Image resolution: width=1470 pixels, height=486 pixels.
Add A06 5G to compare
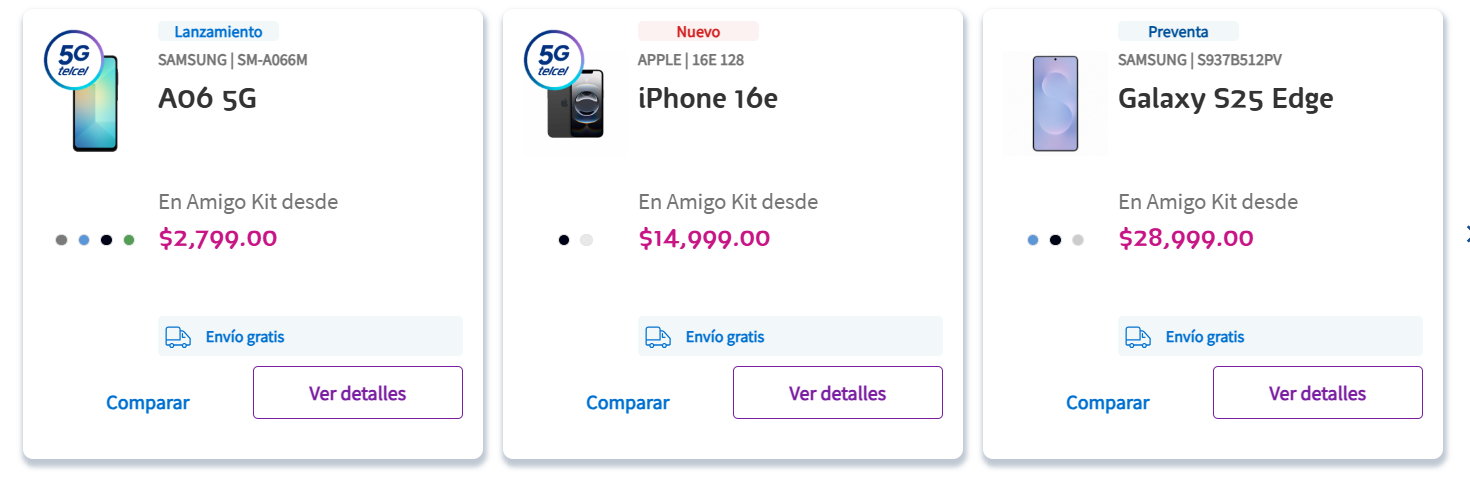tap(148, 403)
